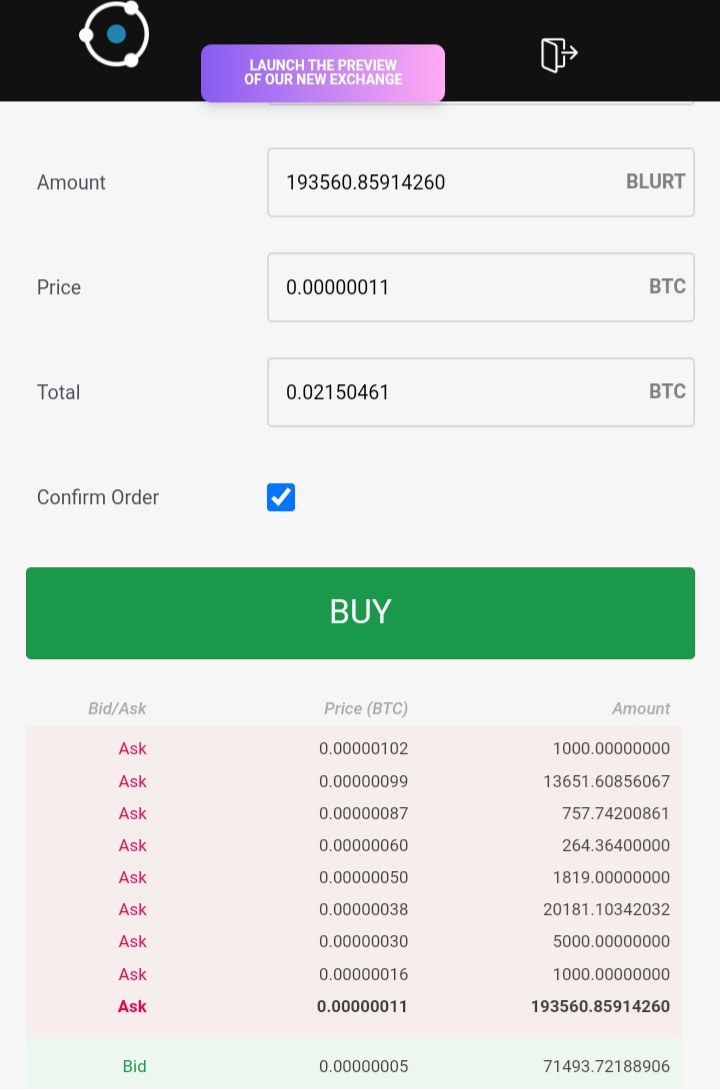Edit the Price field
Screen dimensions: 720x1089
(x=450, y=287)
